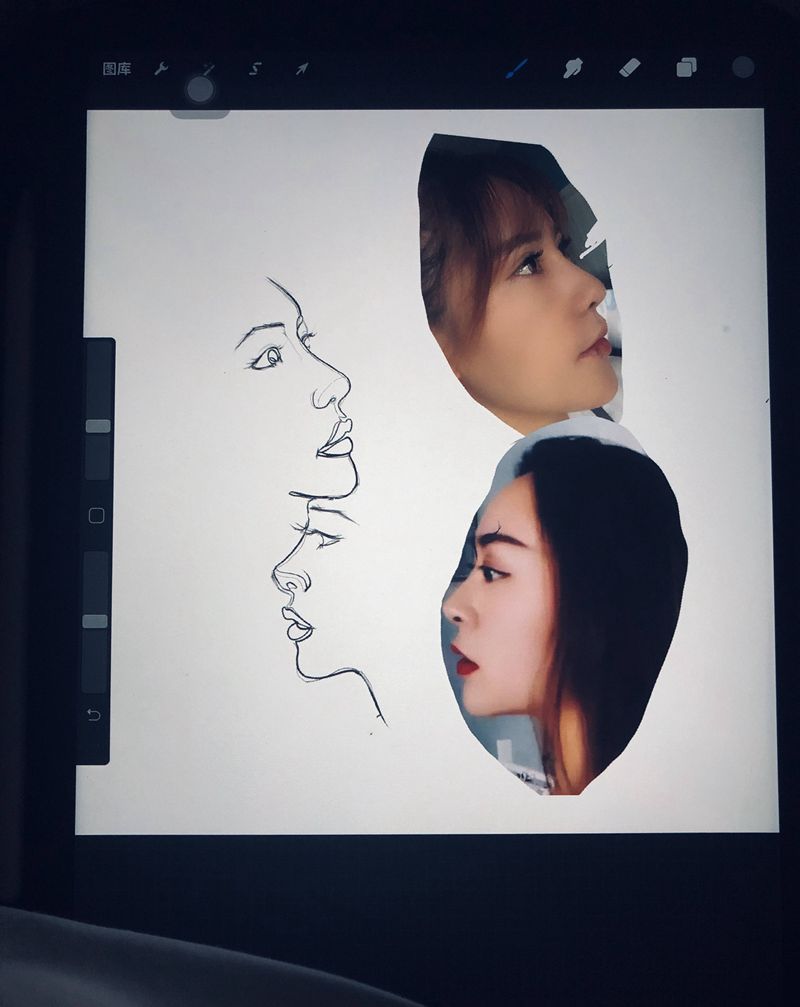This screenshot has height=1007, width=800.
Task: Select the eraser tool
Action: pos(629,68)
